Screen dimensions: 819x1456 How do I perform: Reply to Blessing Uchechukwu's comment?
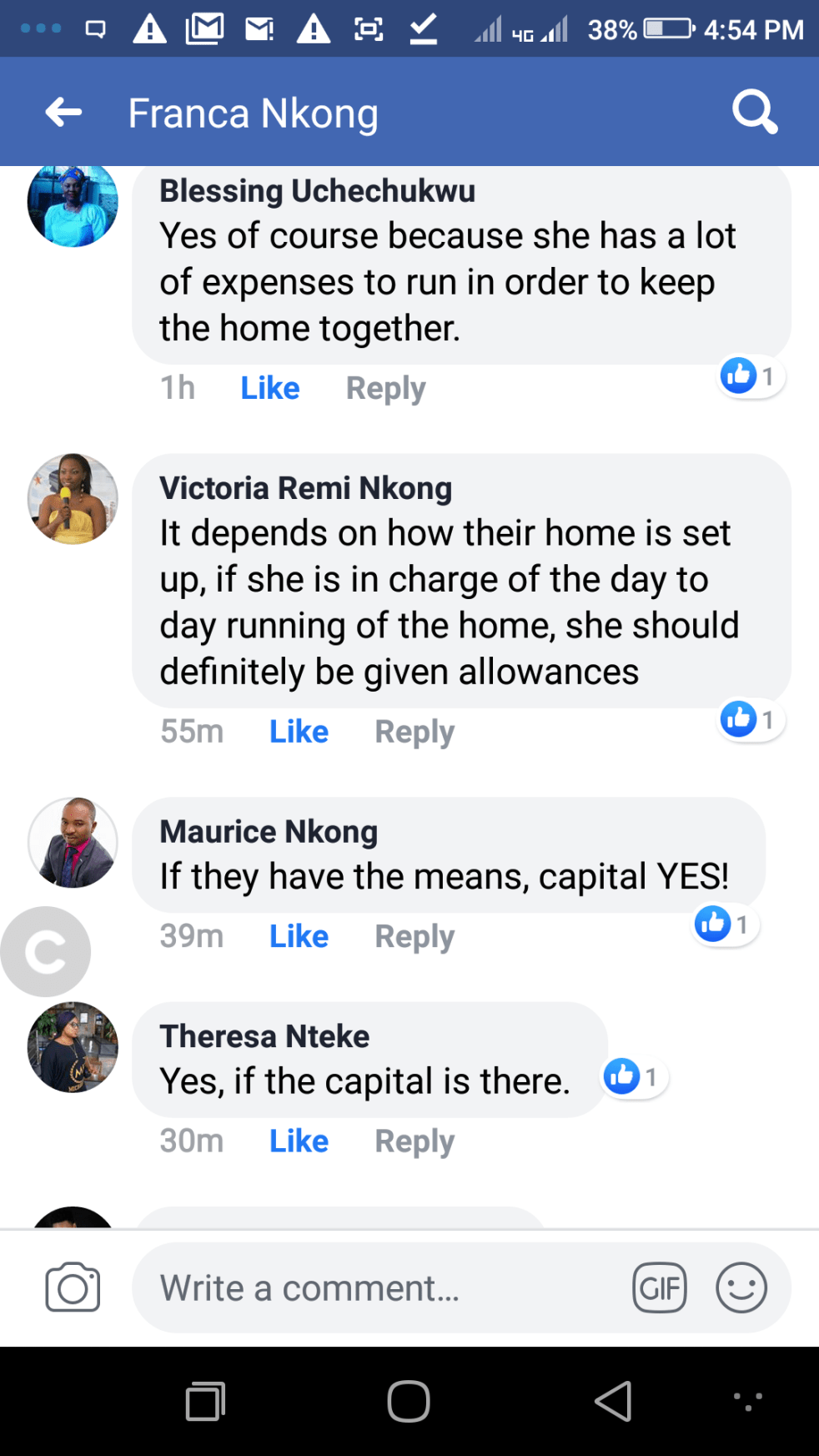tap(385, 388)
